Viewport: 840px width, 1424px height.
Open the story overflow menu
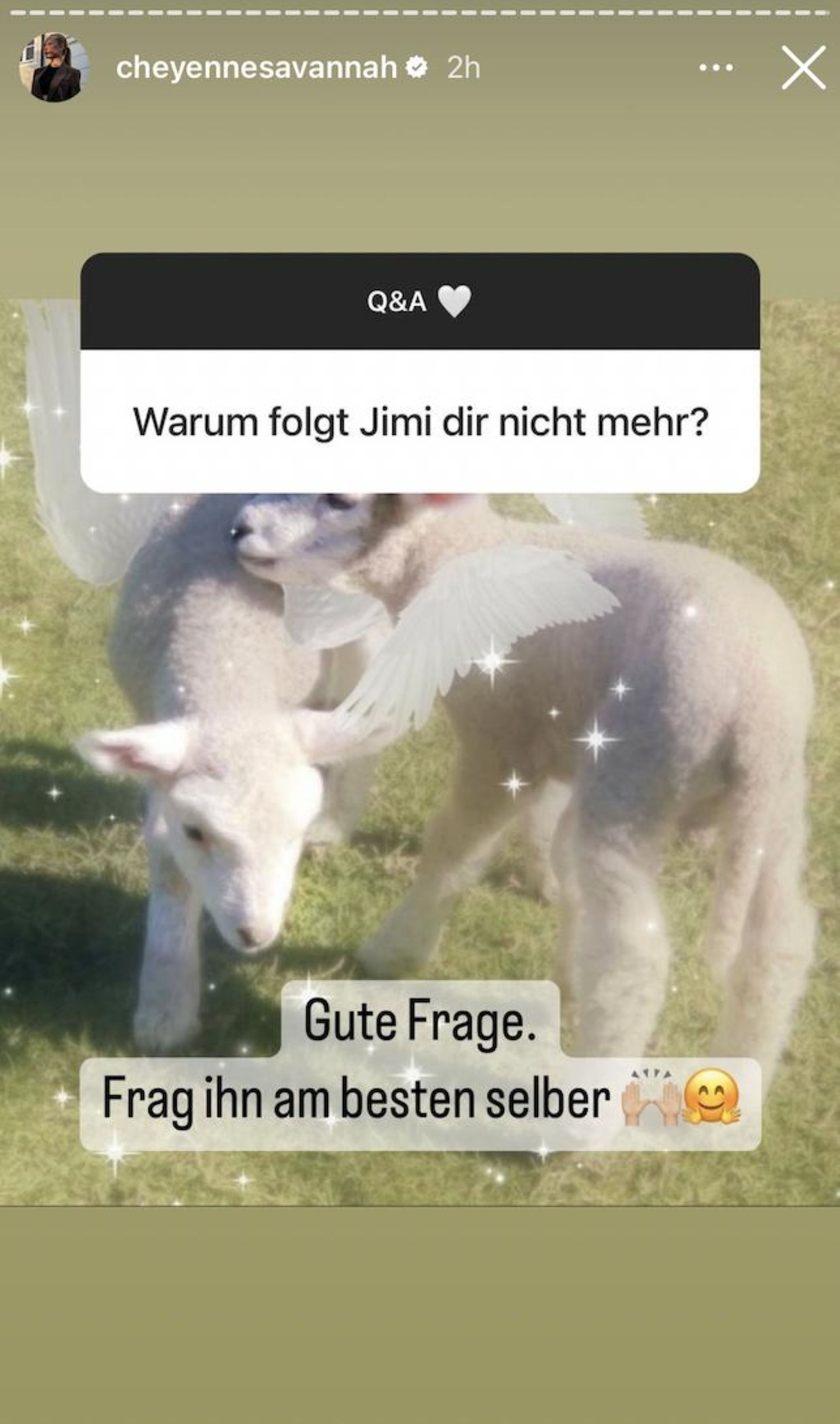pos(716,68)
